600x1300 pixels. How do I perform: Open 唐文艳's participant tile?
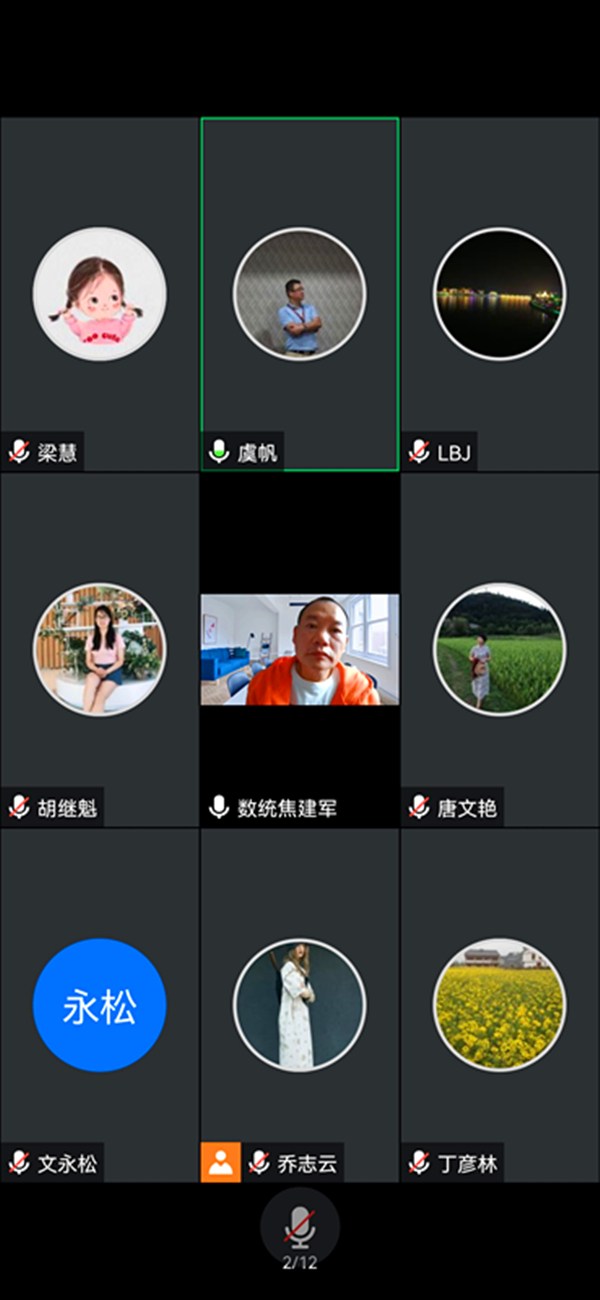[500, 649]
